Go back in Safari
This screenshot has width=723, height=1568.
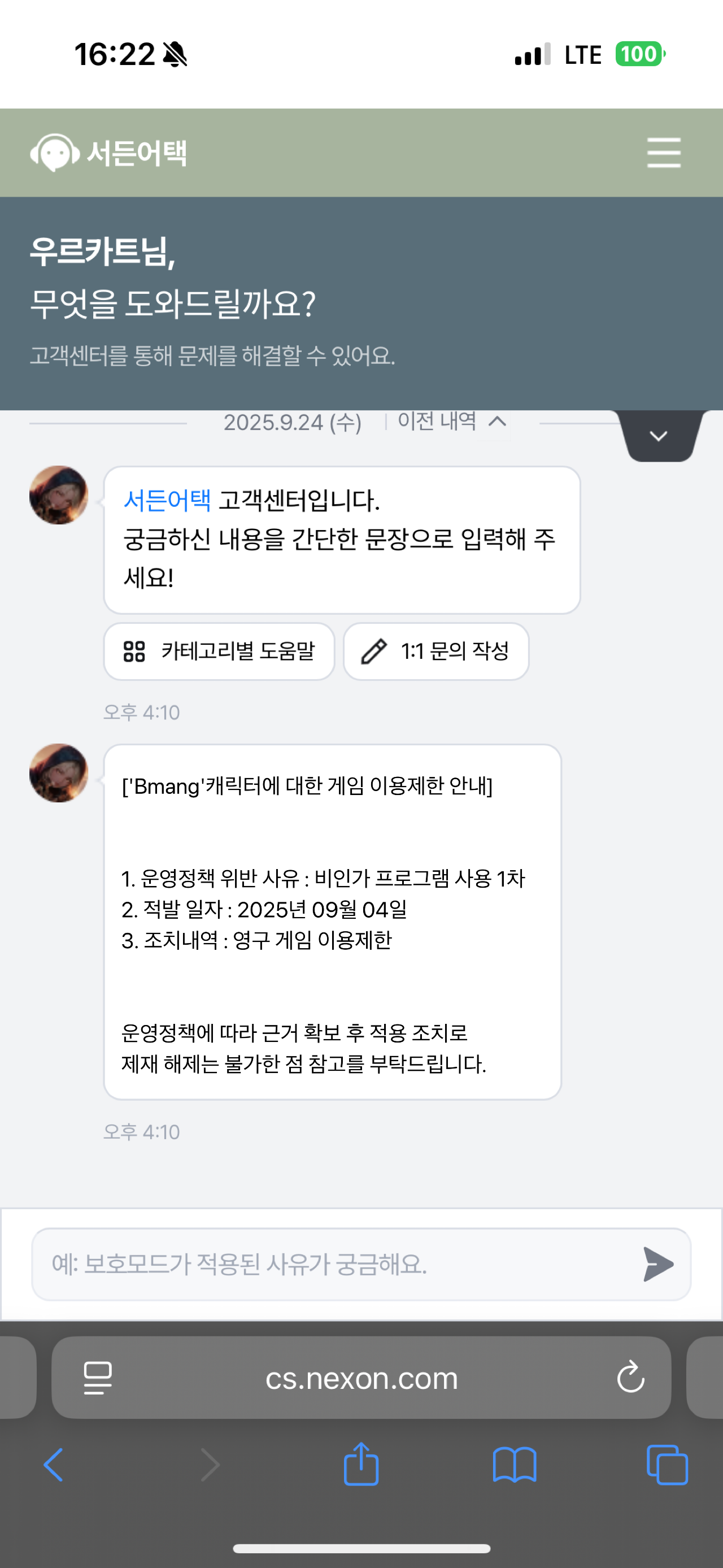coord(54,1465)
